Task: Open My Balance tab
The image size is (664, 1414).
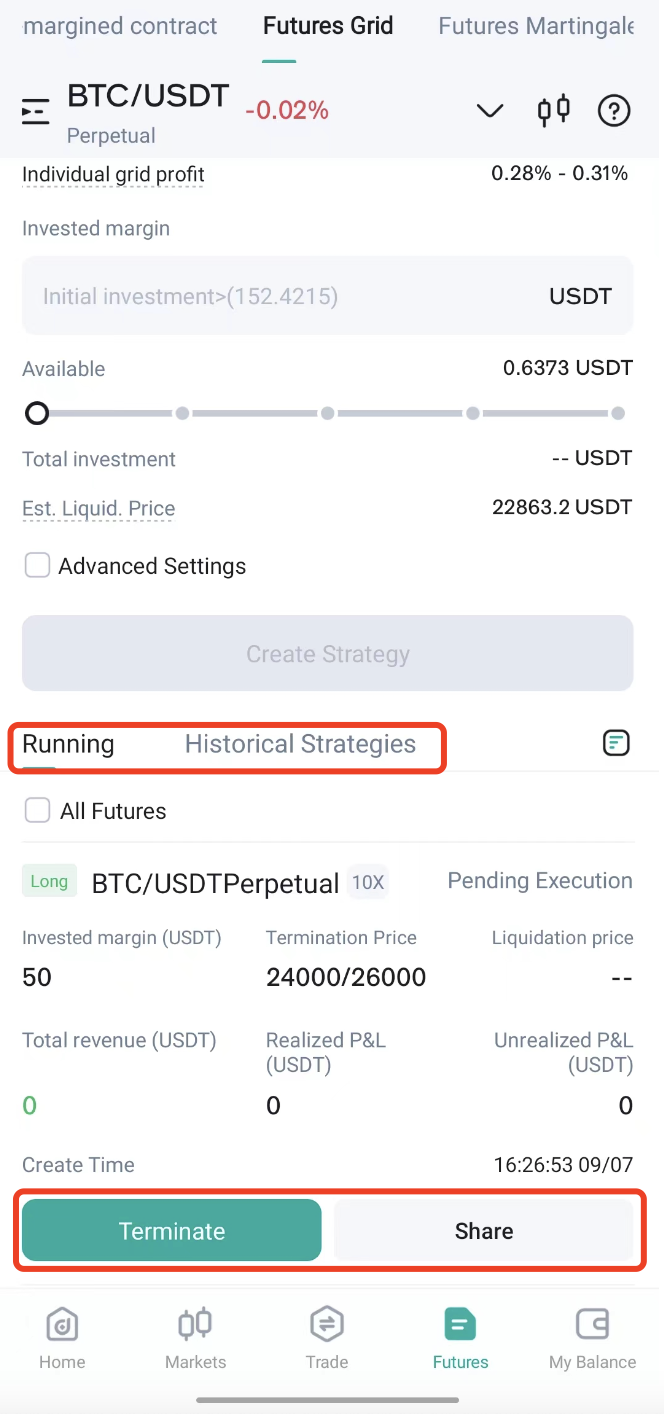Action: (x=592, y=1338)
